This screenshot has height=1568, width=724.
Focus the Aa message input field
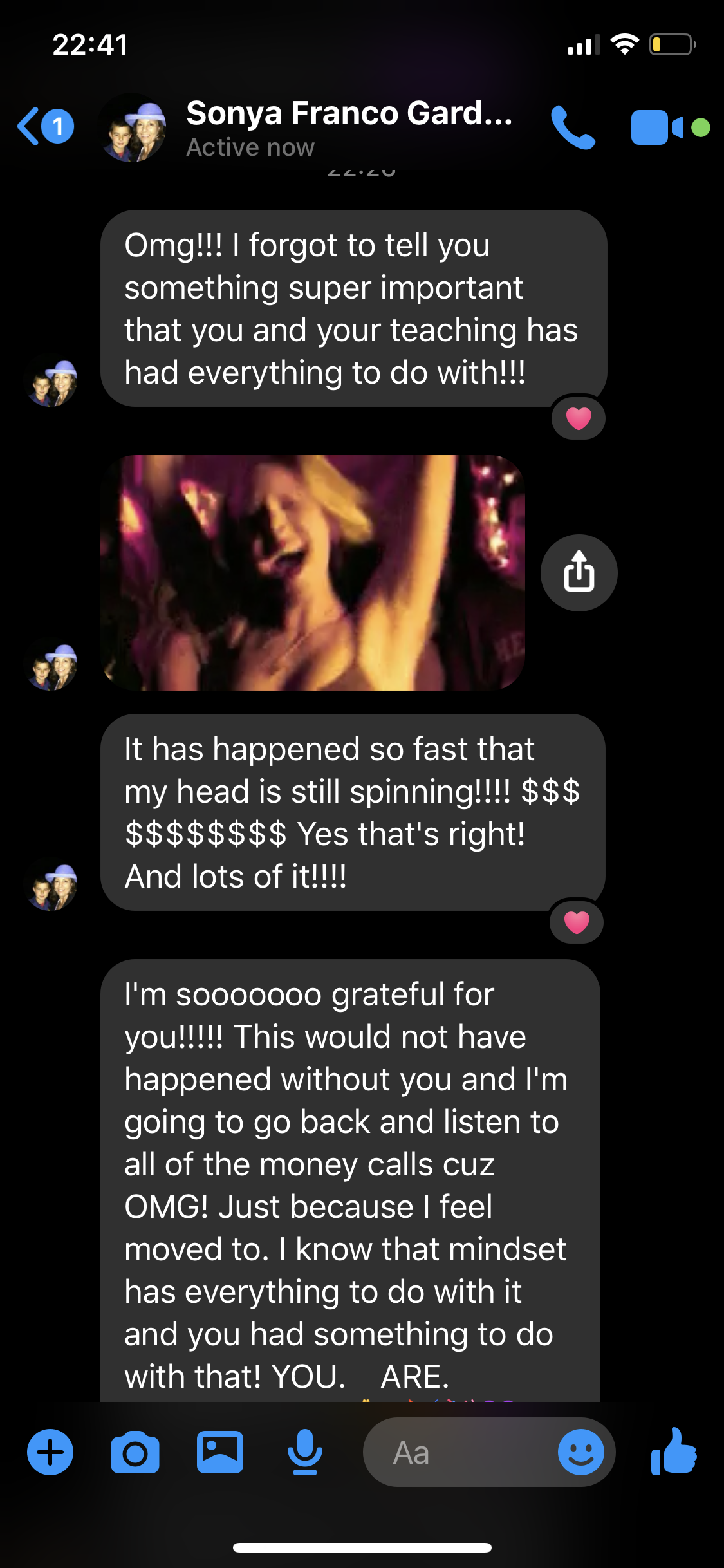pyautogui.click(x=457, y=1452)
